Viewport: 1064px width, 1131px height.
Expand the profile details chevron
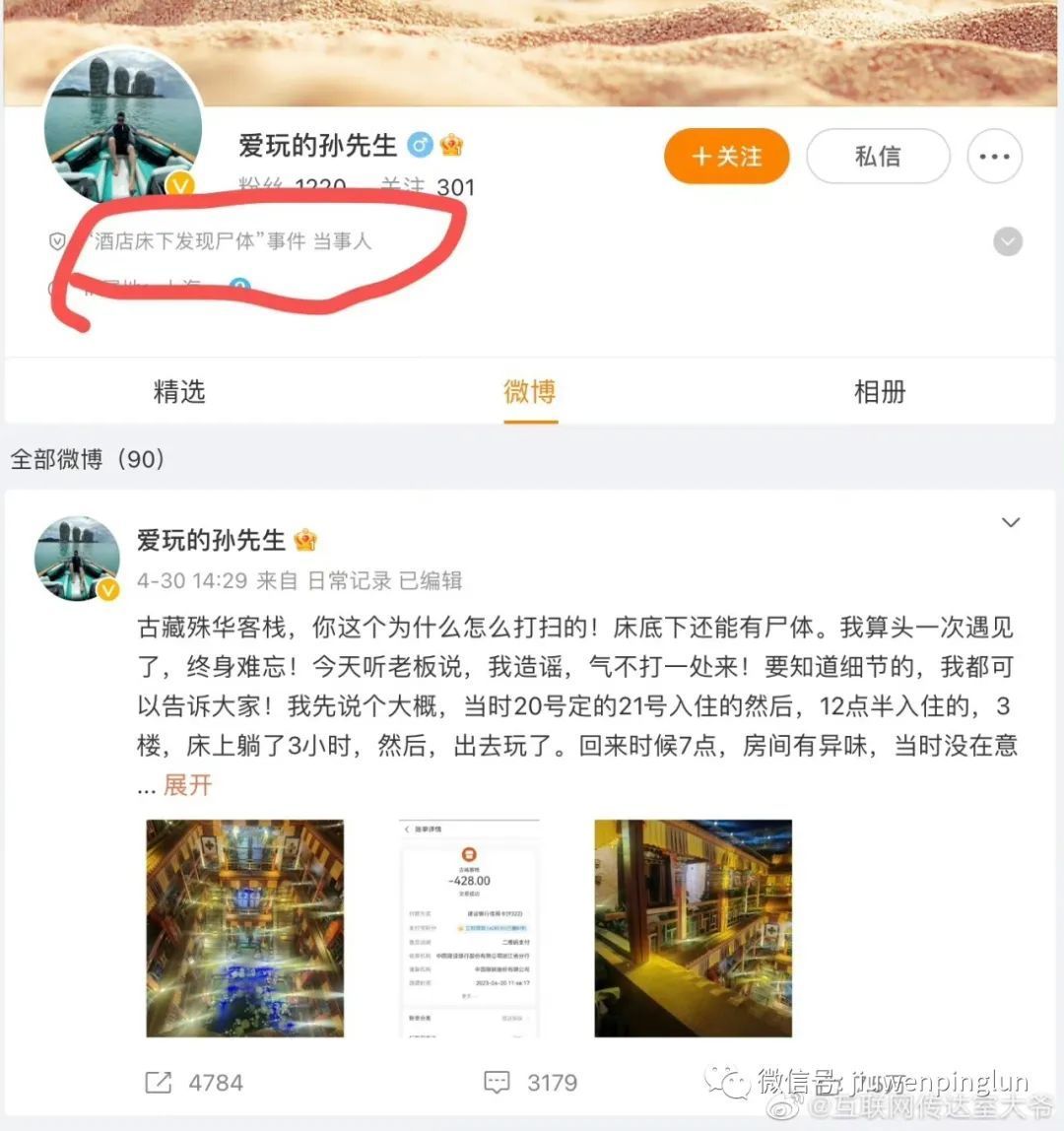1007,241
